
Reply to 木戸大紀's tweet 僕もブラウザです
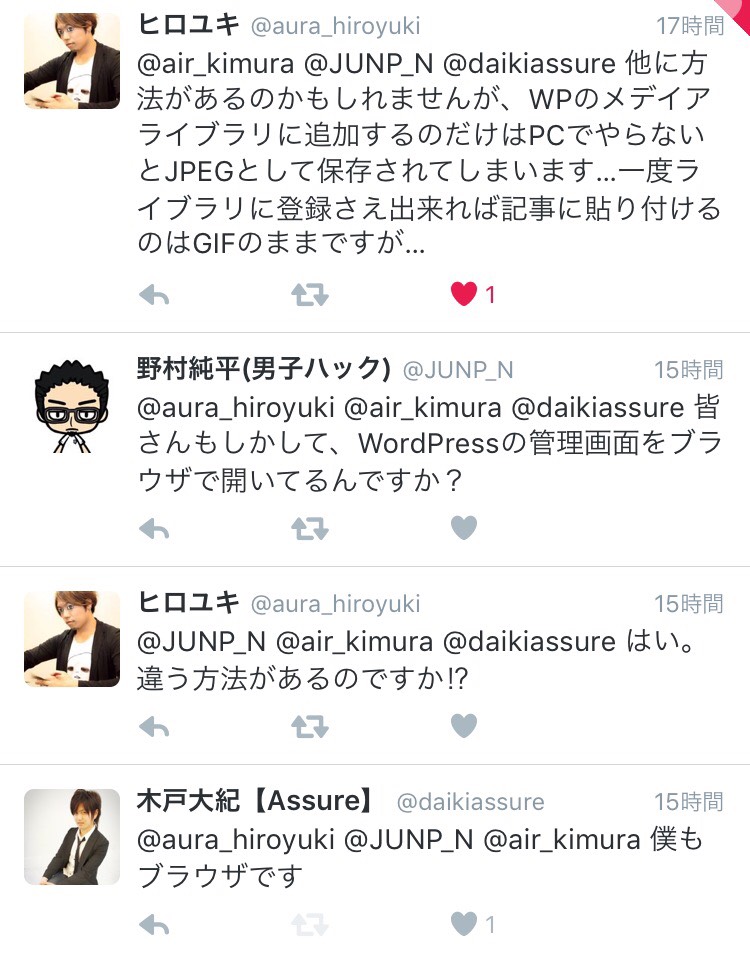pyautogui.click(x=154, y=924)
